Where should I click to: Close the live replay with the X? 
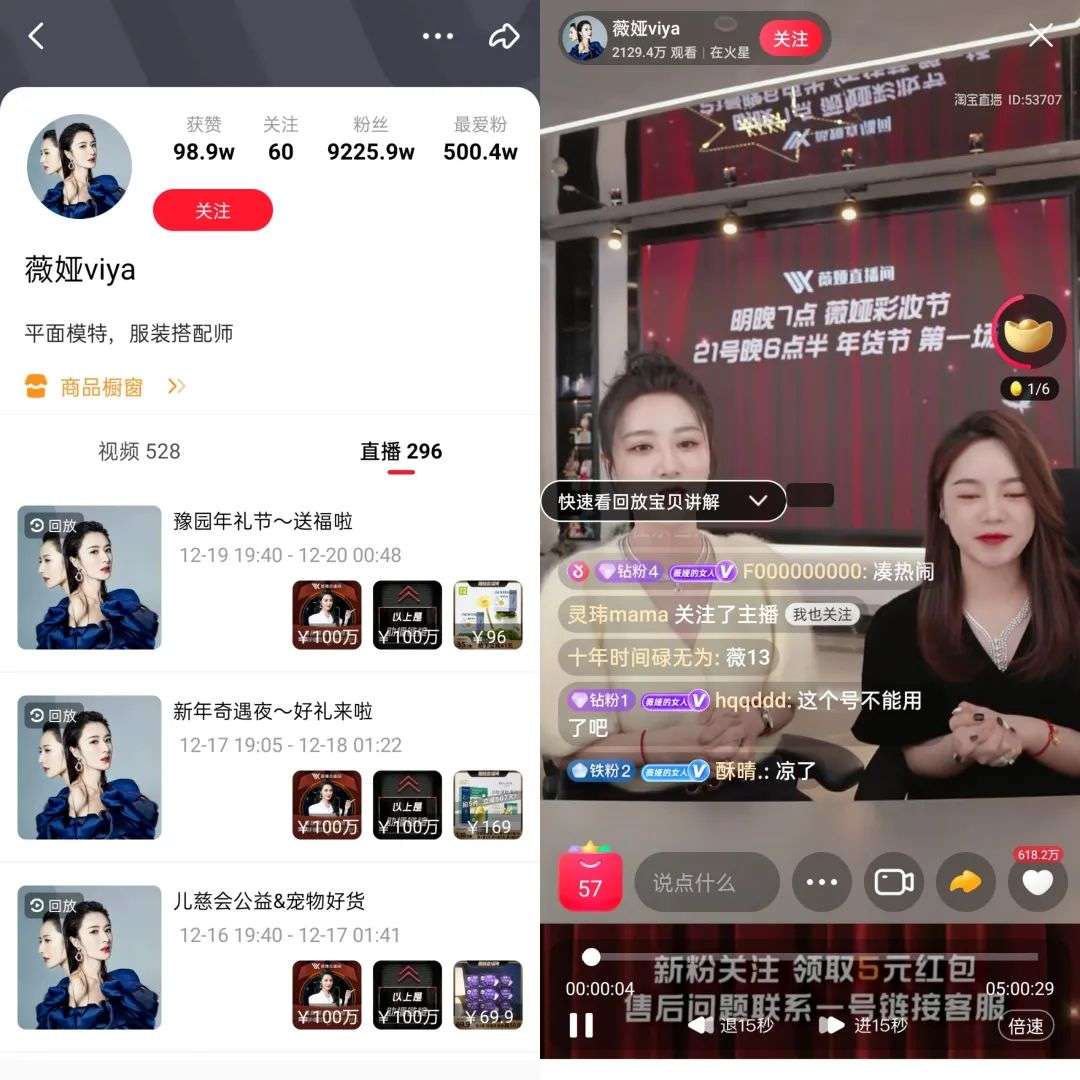(x=1040, y=34)
